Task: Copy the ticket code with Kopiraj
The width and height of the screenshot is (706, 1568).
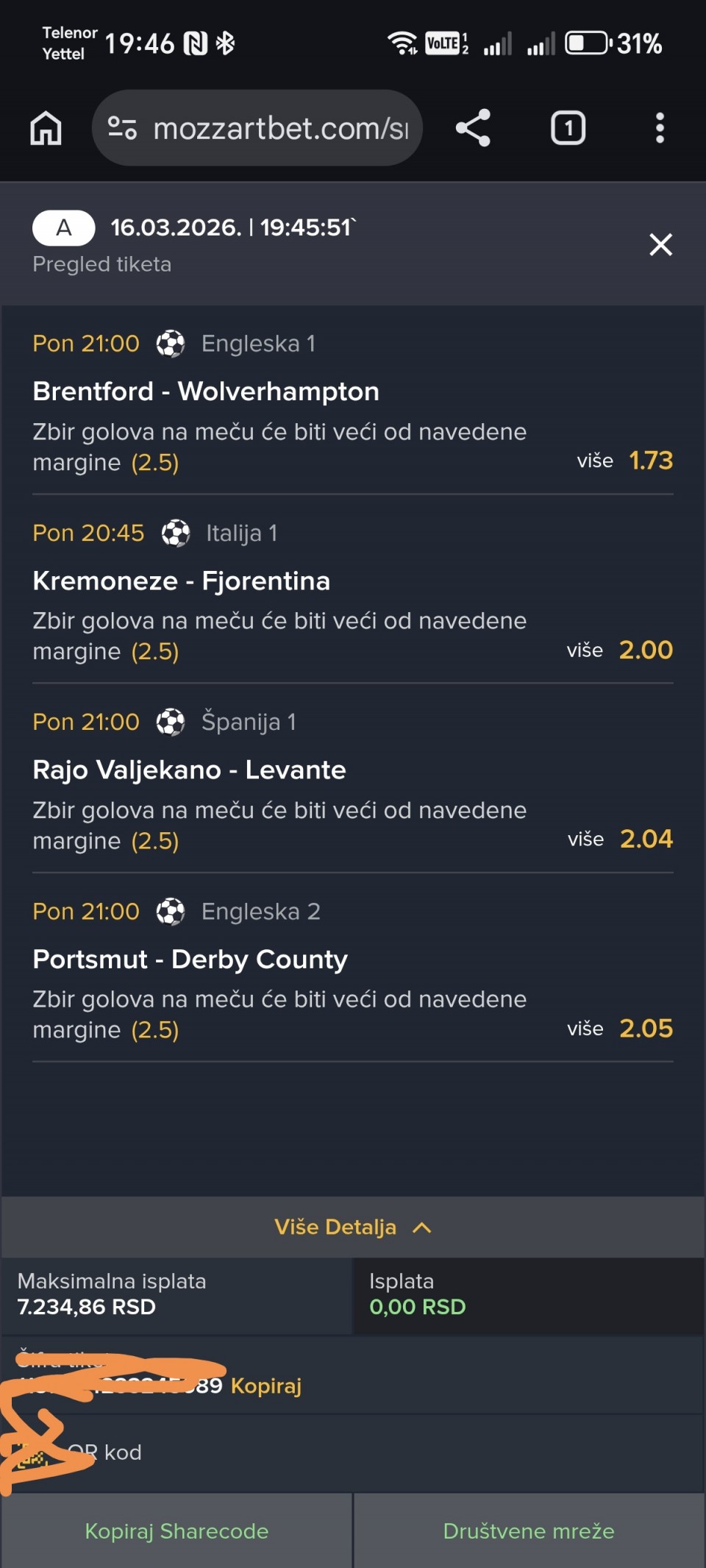Action: 266,1386
